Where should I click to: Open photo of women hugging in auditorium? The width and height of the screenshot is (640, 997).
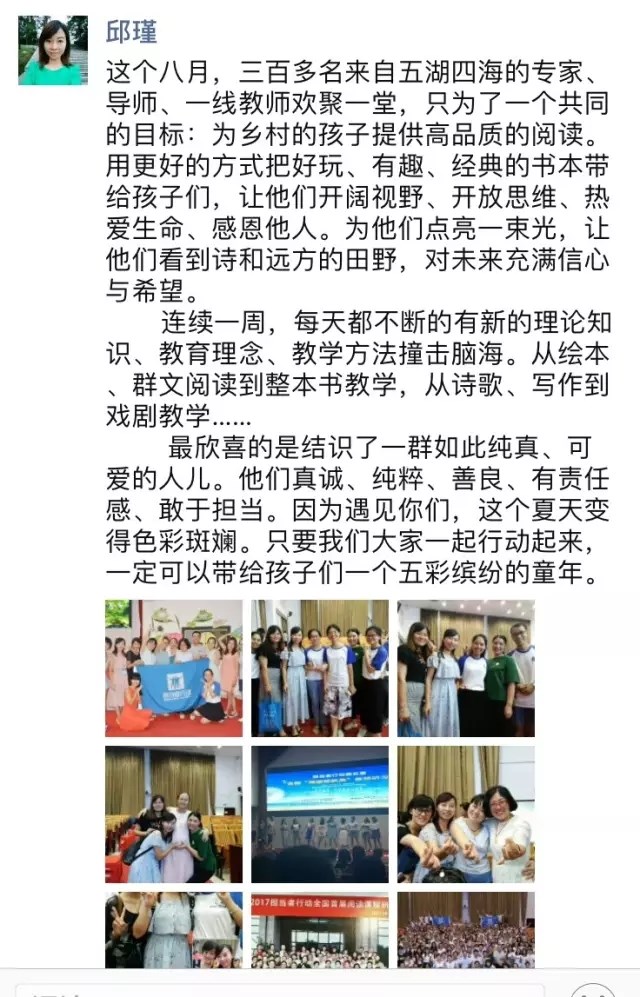click(173, 813)
